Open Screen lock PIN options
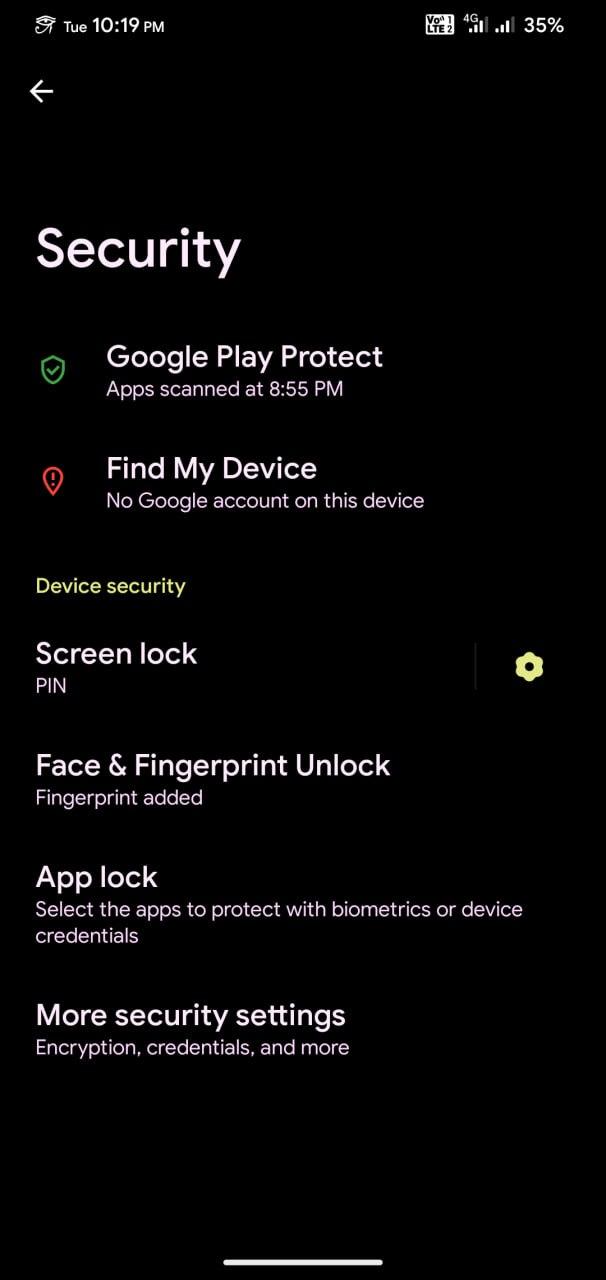 coord(237,667)
